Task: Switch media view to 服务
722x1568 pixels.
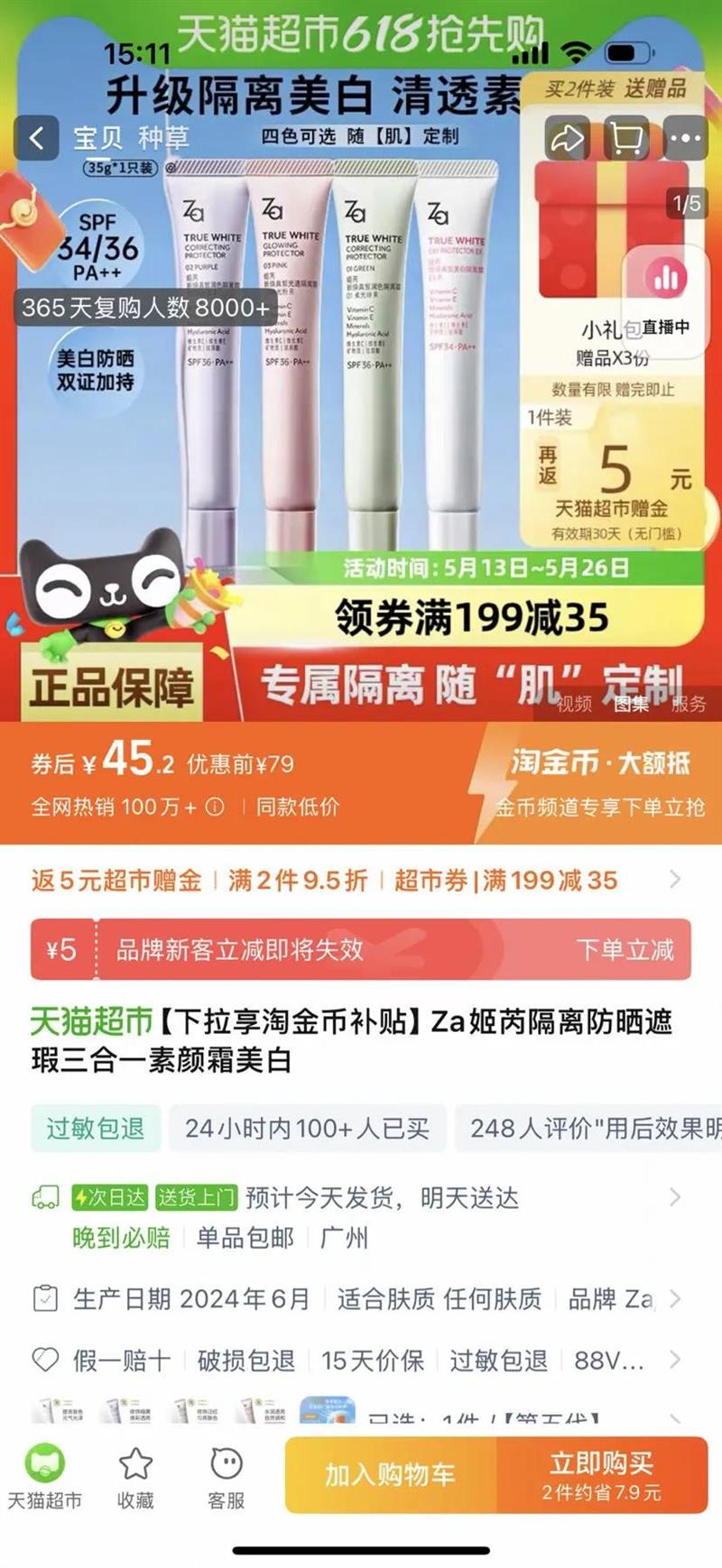Action: point(689,704)
